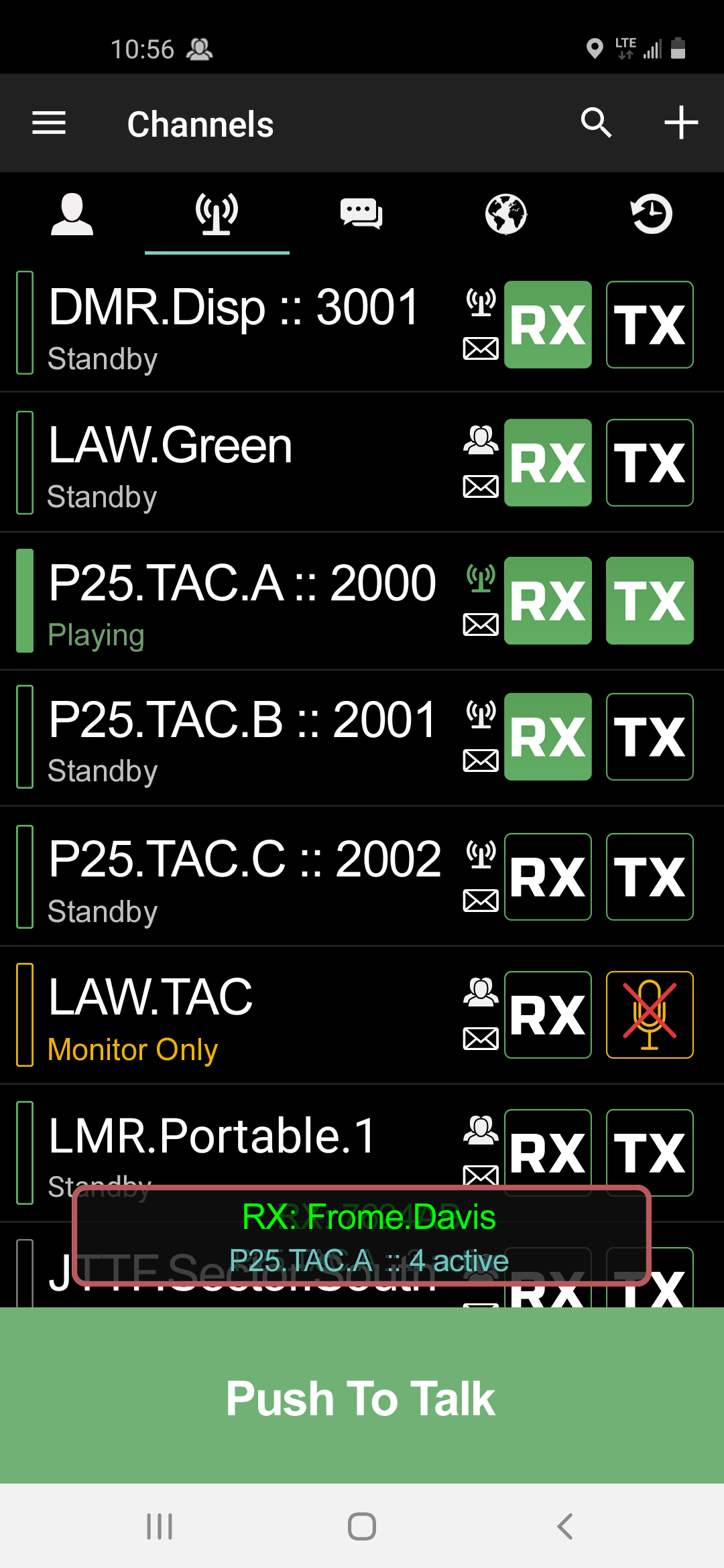Open the history clock tab
Screen dimensions: 724x1568
(x=652, y=214)
